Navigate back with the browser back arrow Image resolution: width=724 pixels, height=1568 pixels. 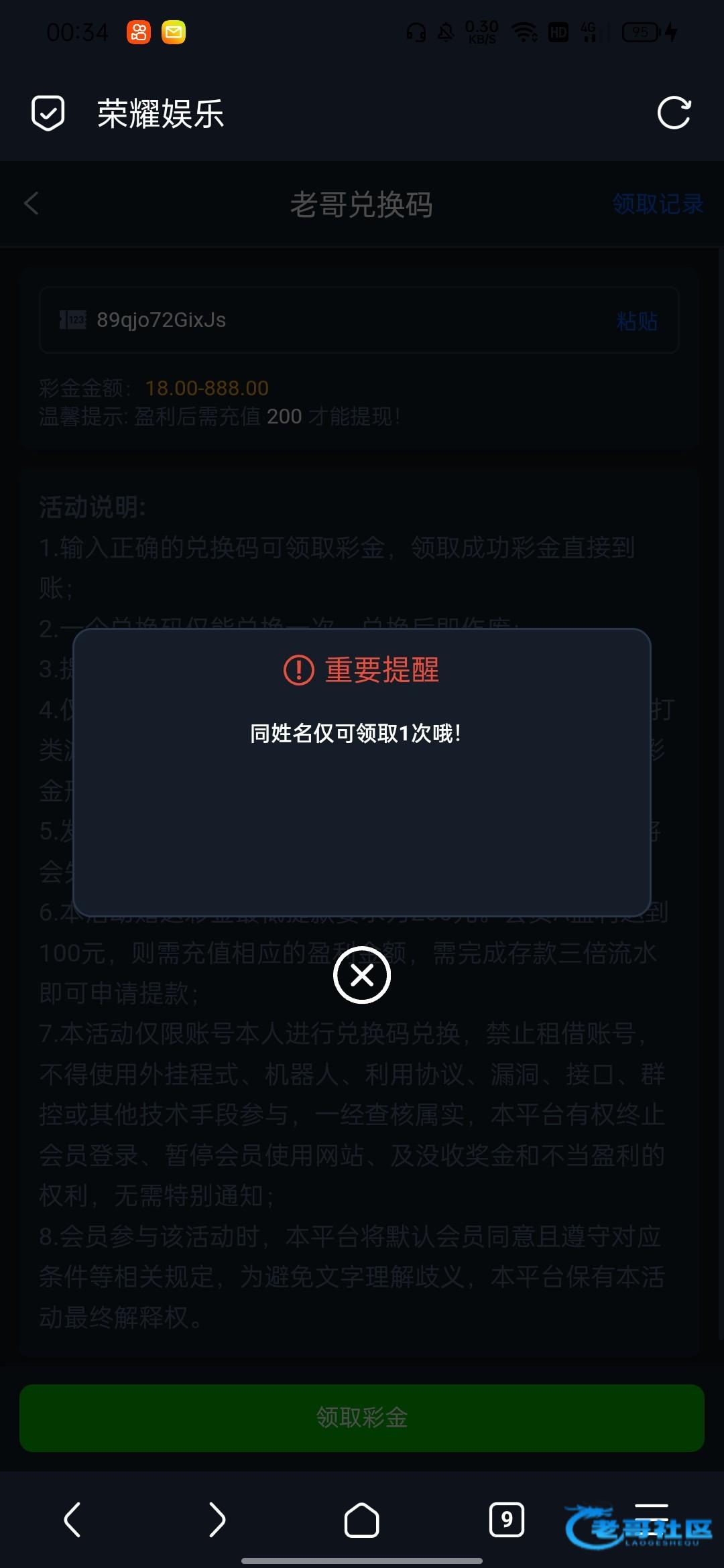point(72,1519)
